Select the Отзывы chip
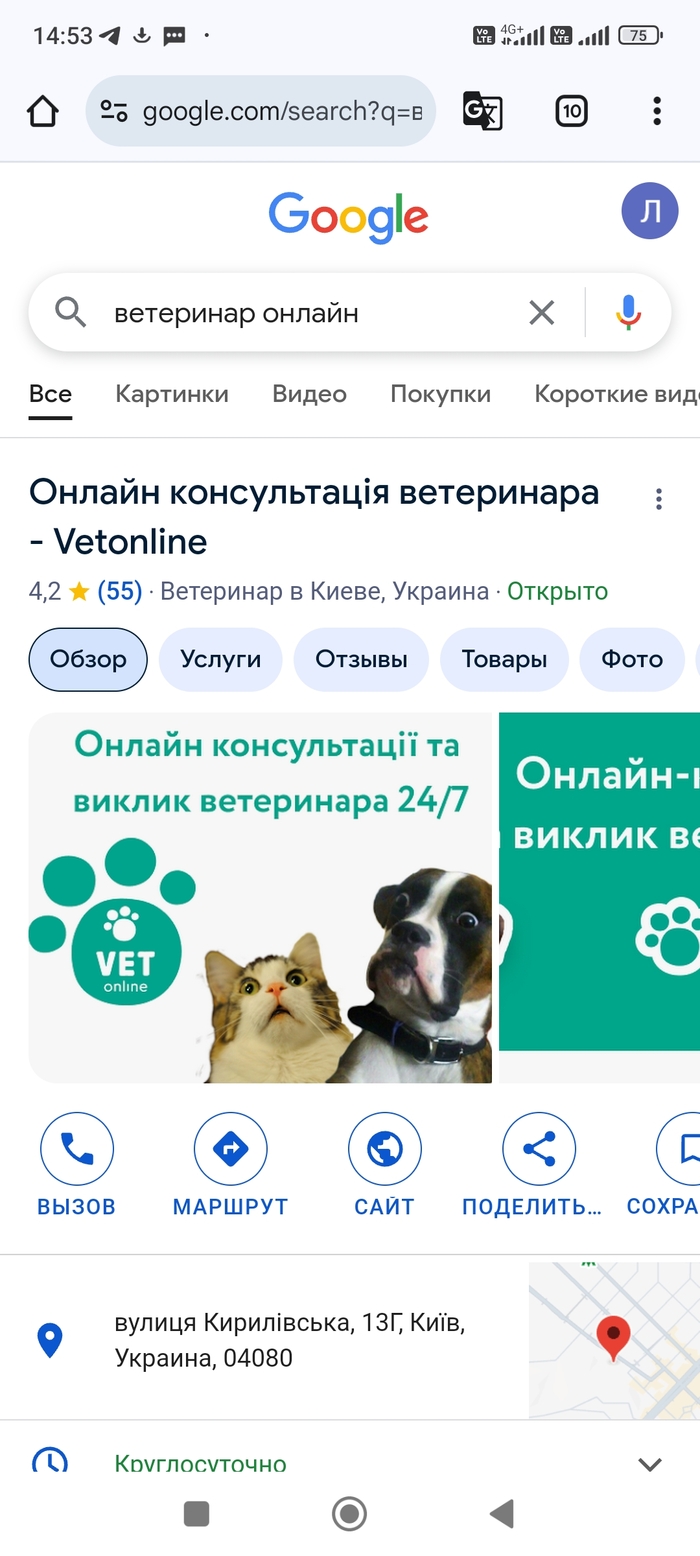Viewport: 700px width, 1556px height. point(361,659)
